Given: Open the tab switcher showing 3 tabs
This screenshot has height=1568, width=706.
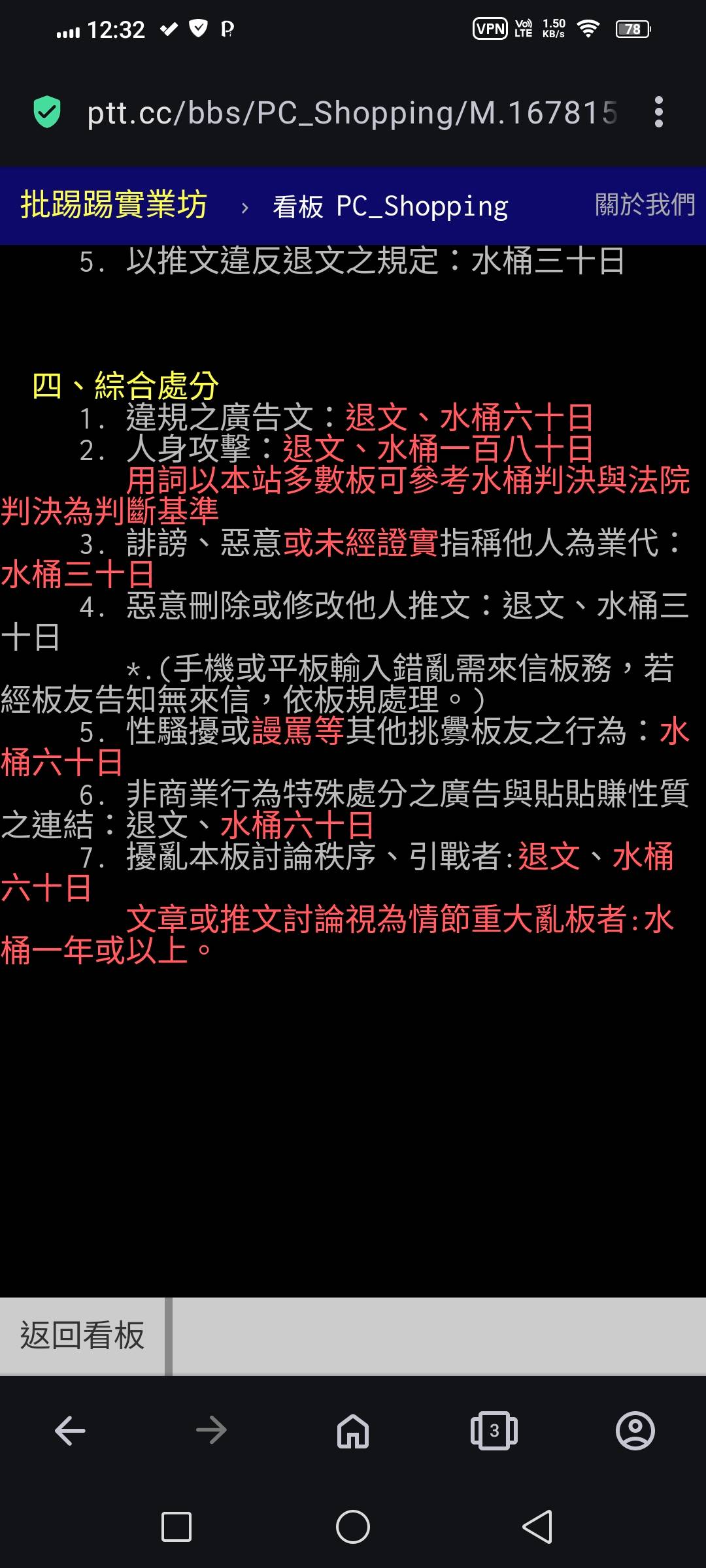Looking at the screenshot, I should pyautogui.click(x=494, y=1431).
